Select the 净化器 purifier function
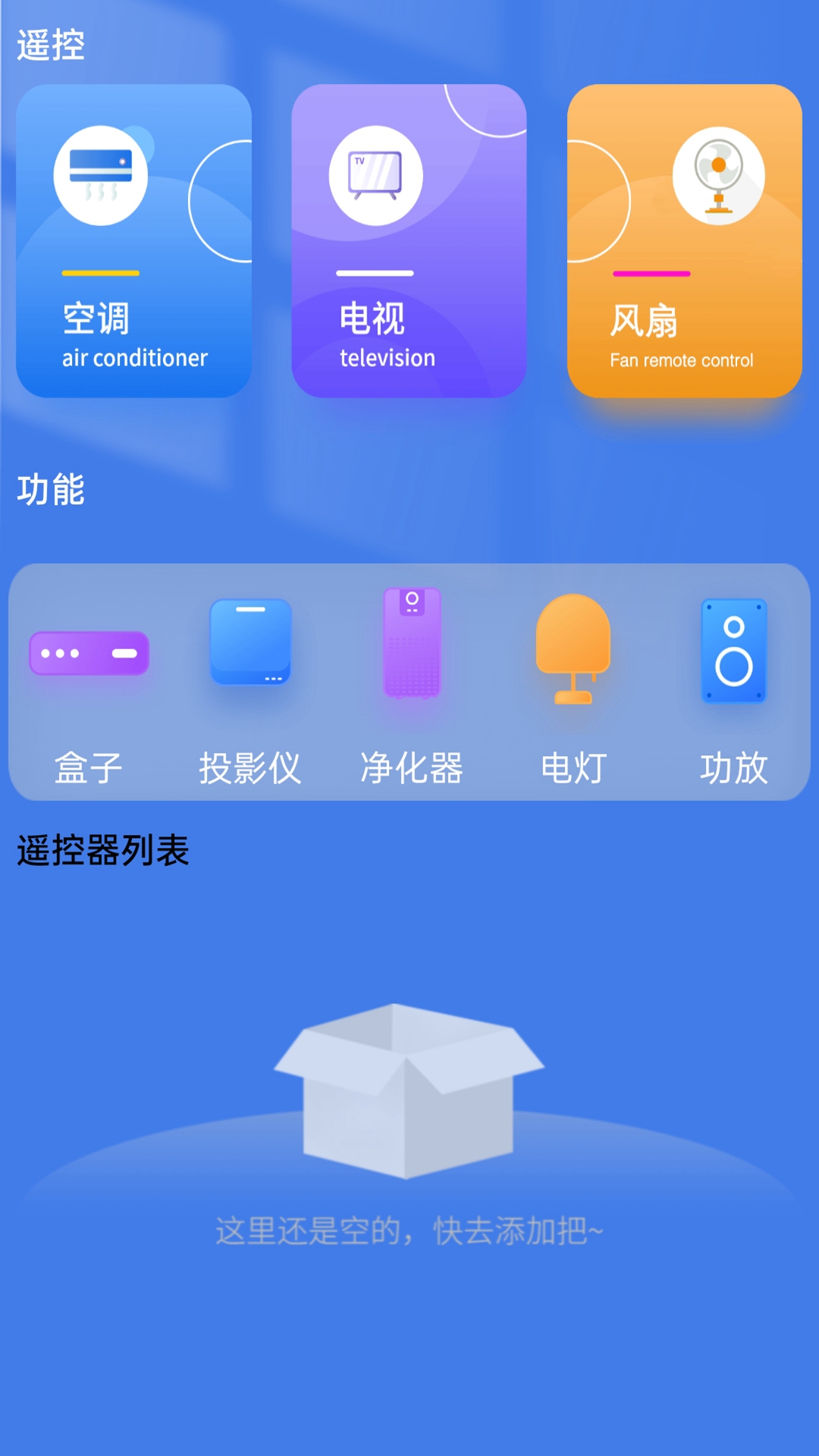The width and height of the screenshot is (819, 1456). point(412,682)
